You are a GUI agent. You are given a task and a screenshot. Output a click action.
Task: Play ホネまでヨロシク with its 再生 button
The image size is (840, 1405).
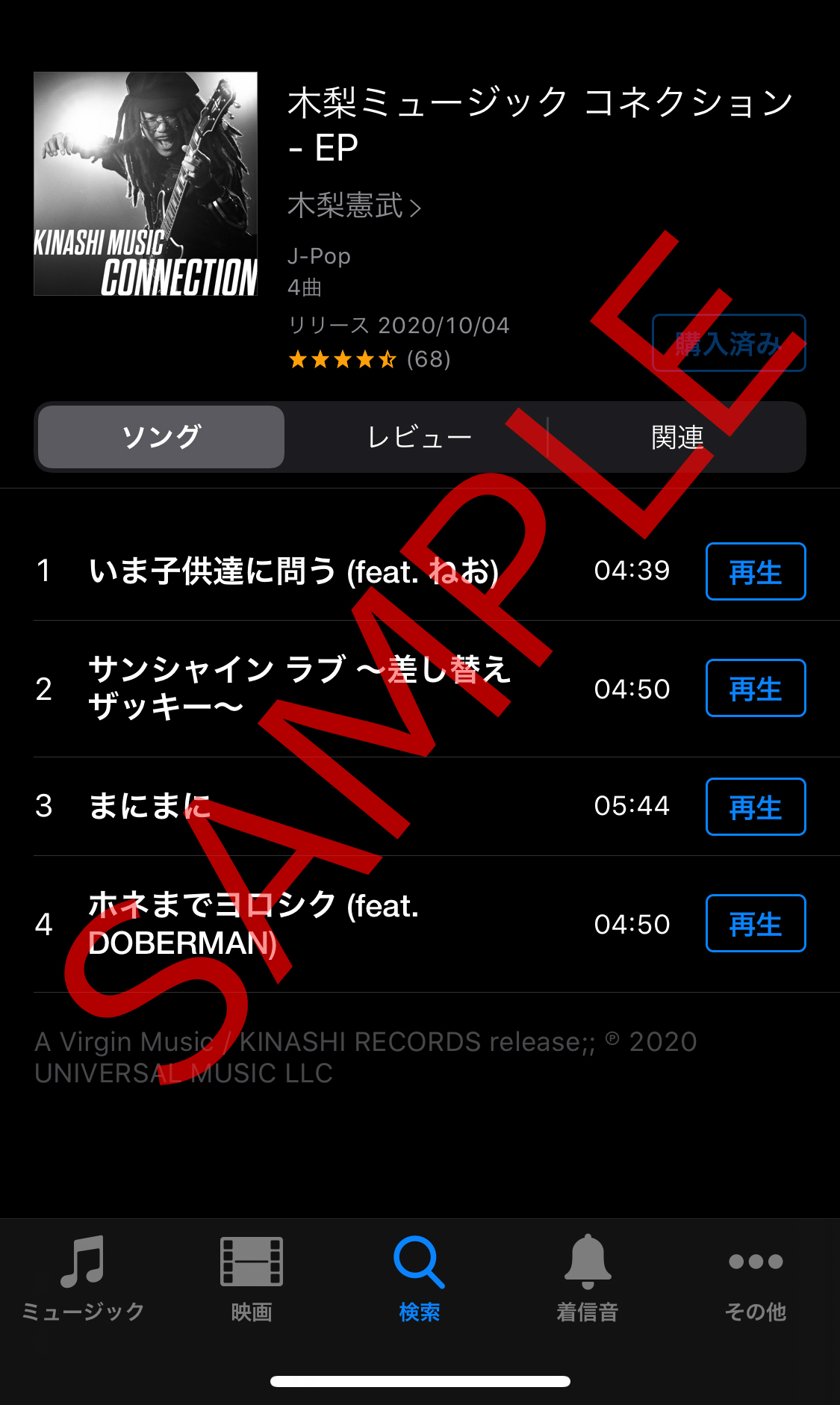pyautogui.click(x=755, y=923)
